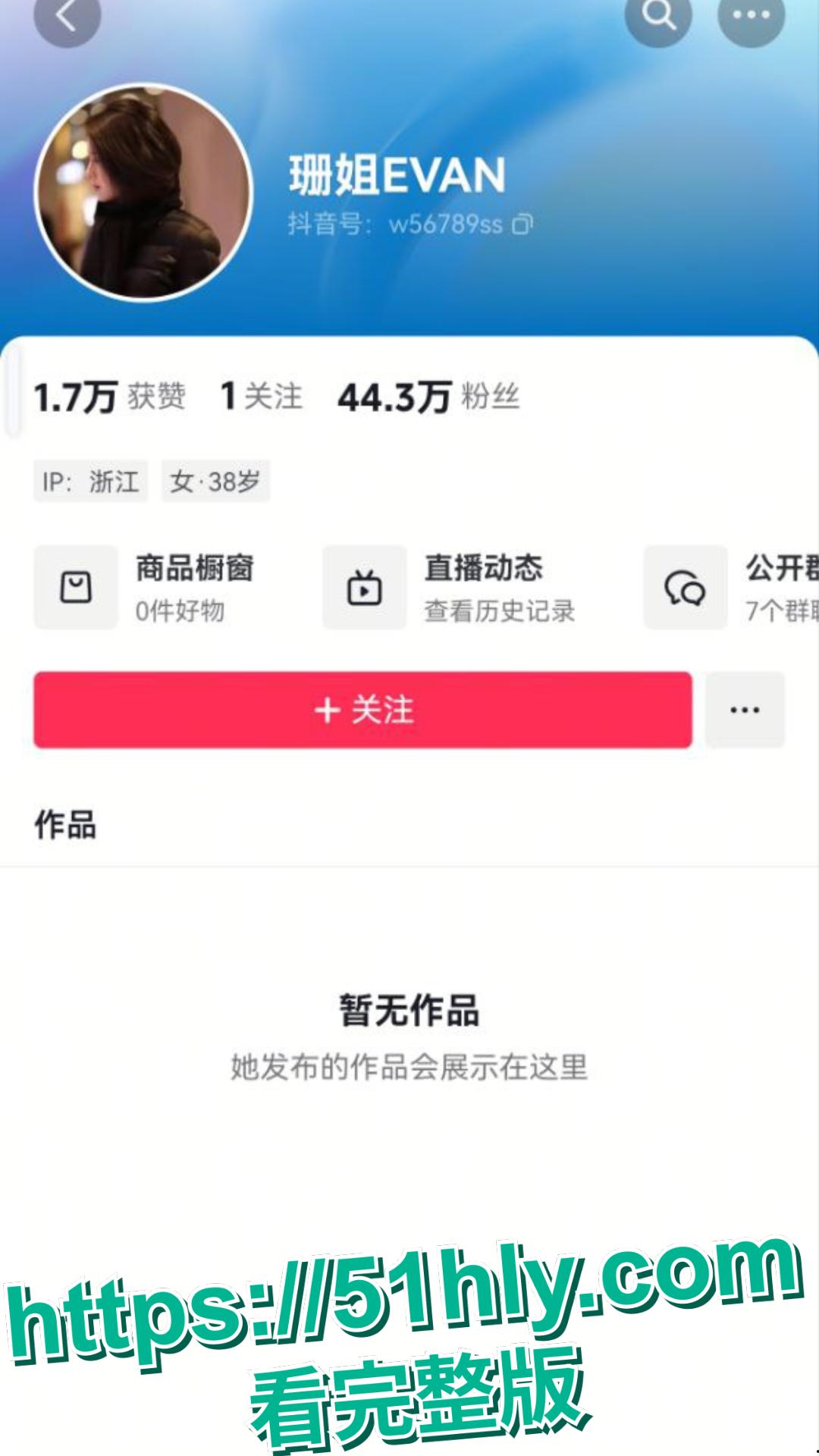Open the ... button beside 关注
Viewport: 819px width, 1456px height.
(744, 710)
